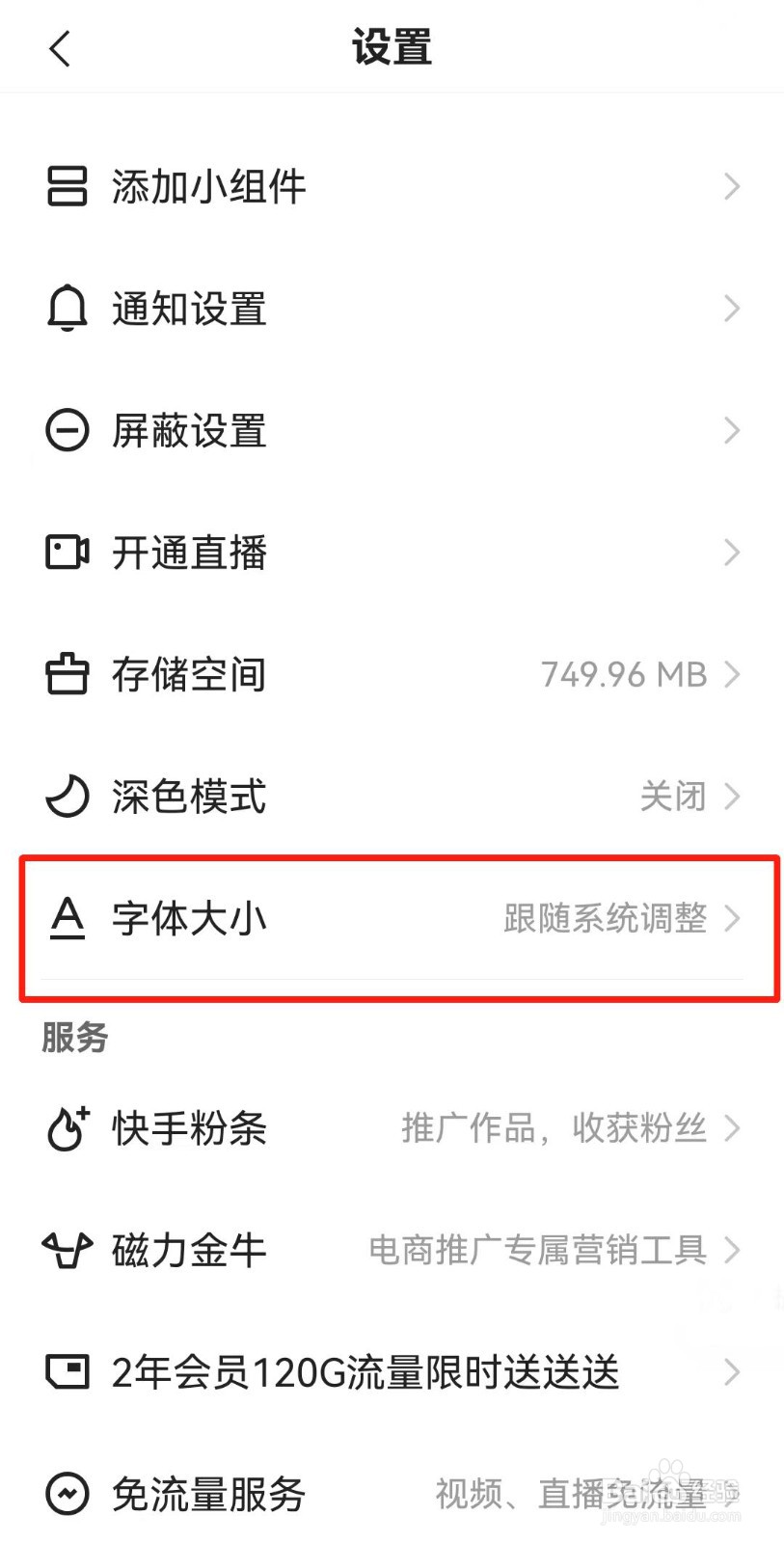Open 通知设置 via its chevron arrow
The image size is (784, 1543).
click(732, 309)
